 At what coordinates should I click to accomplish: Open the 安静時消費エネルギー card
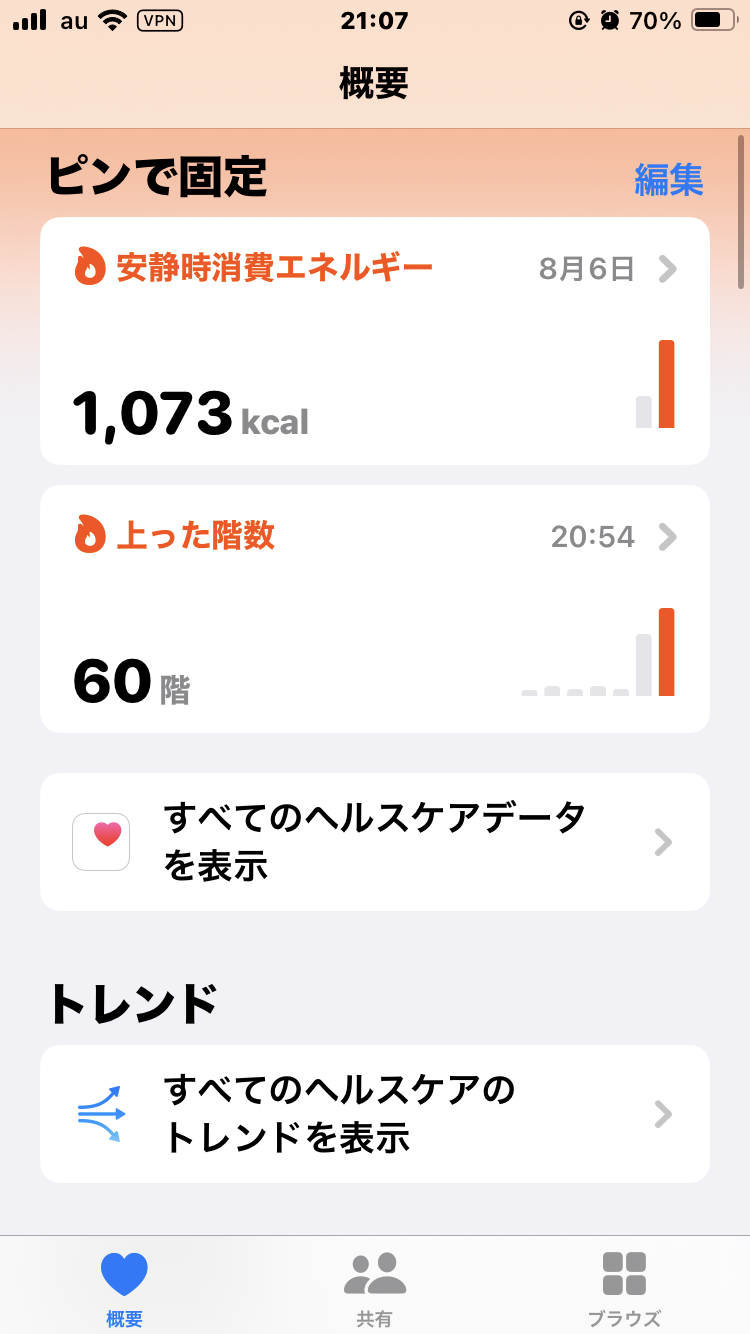[x=374, y=341]
